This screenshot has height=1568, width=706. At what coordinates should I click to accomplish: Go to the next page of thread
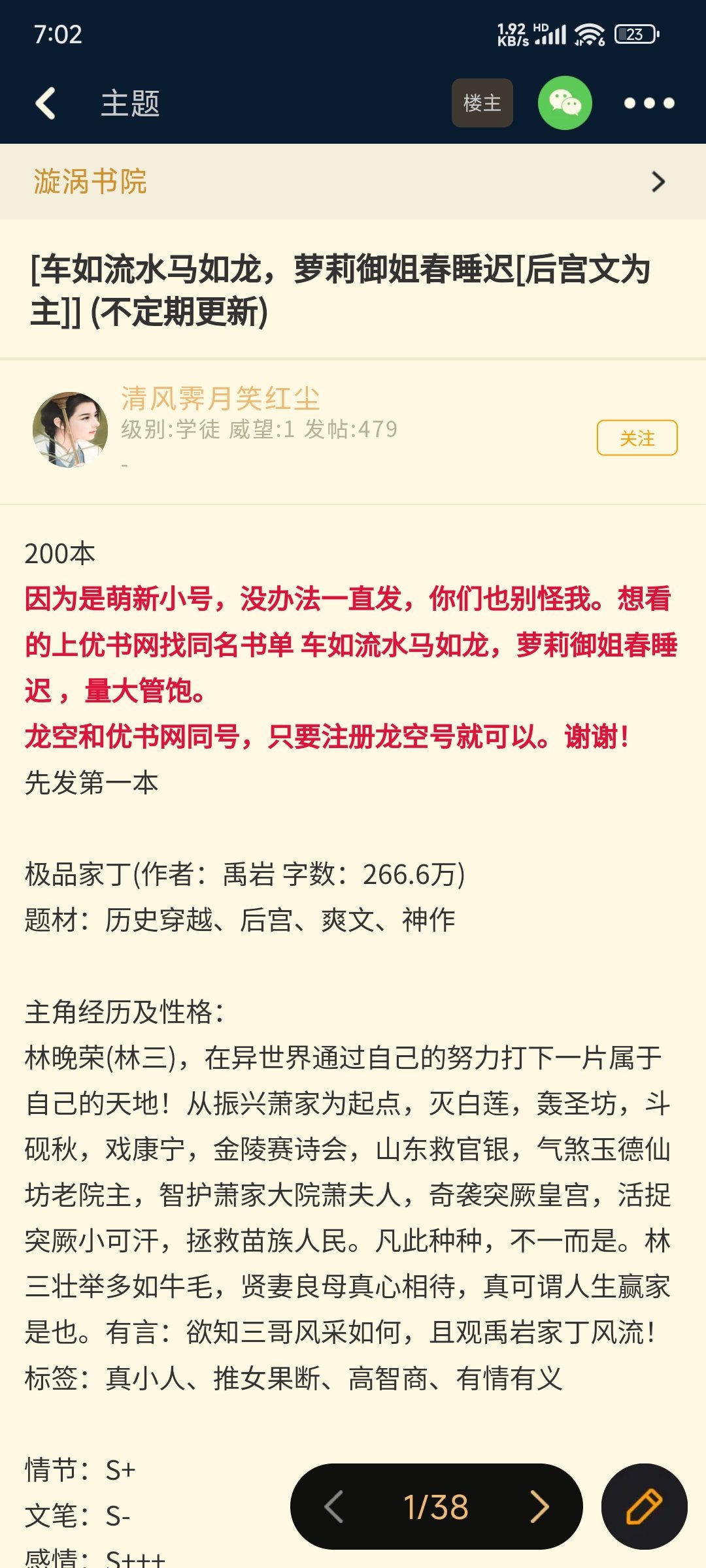pyautogui.click(x=539, y=1507)
